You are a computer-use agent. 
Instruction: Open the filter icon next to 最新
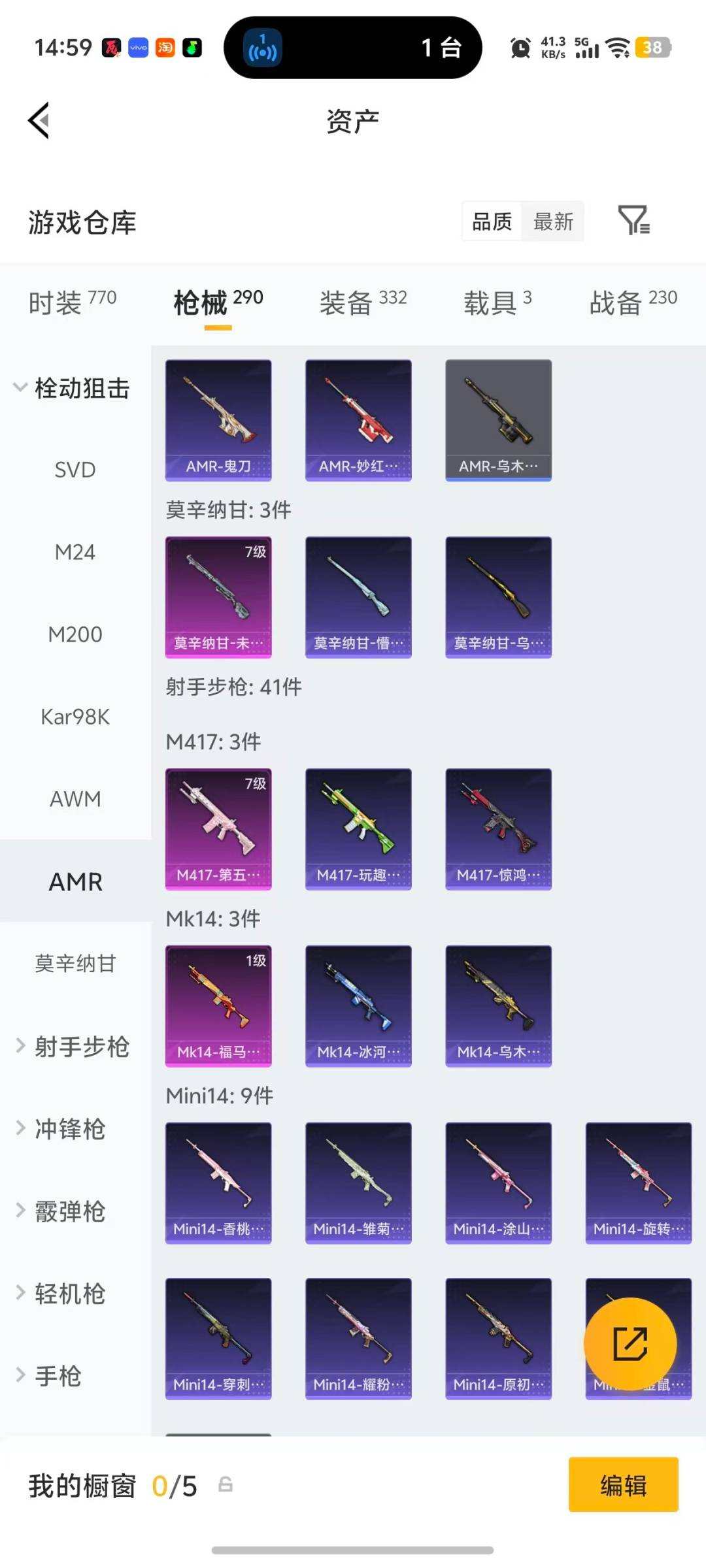[x=635, y=221]
